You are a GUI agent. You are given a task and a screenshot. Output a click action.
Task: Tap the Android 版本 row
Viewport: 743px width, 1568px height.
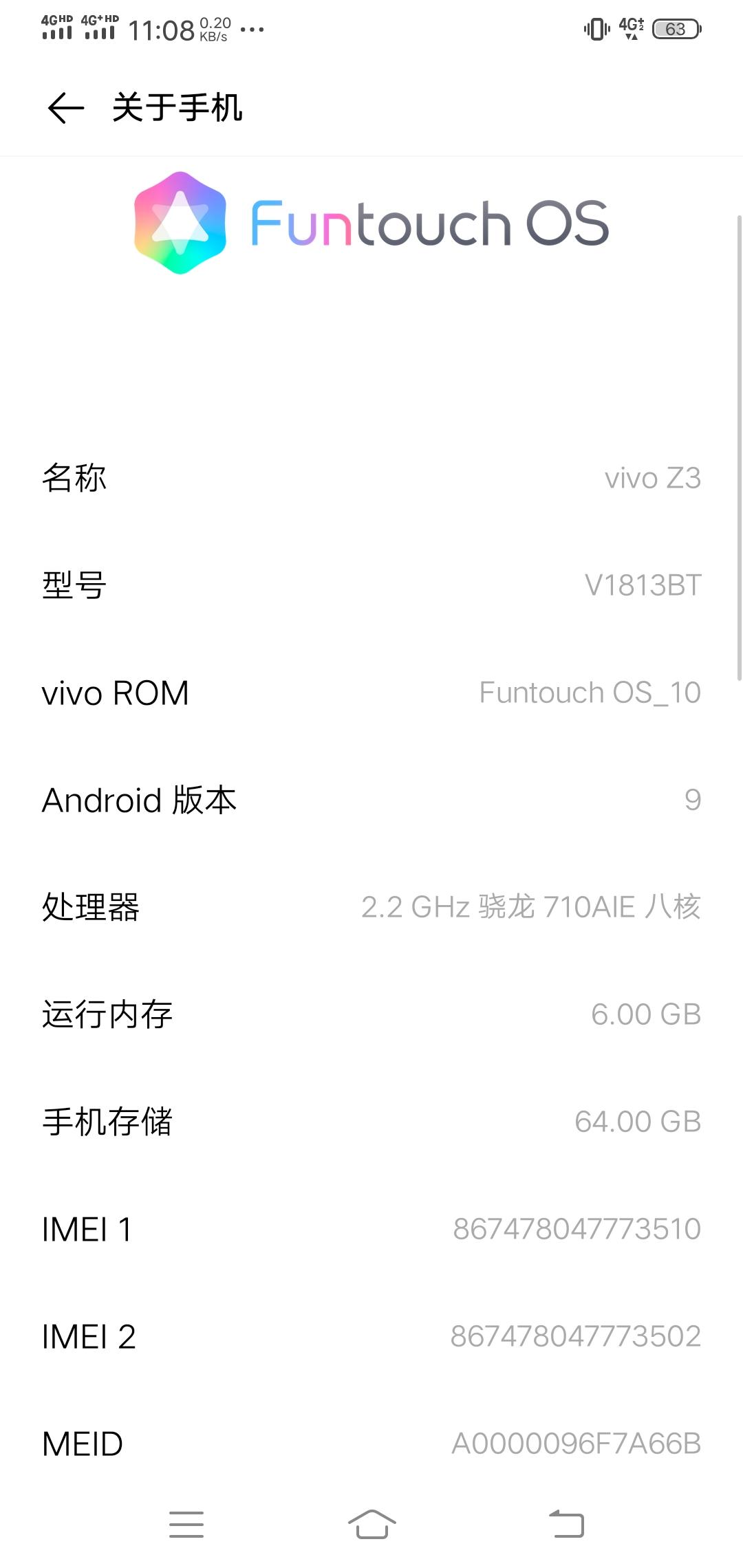tap(371, 800)
